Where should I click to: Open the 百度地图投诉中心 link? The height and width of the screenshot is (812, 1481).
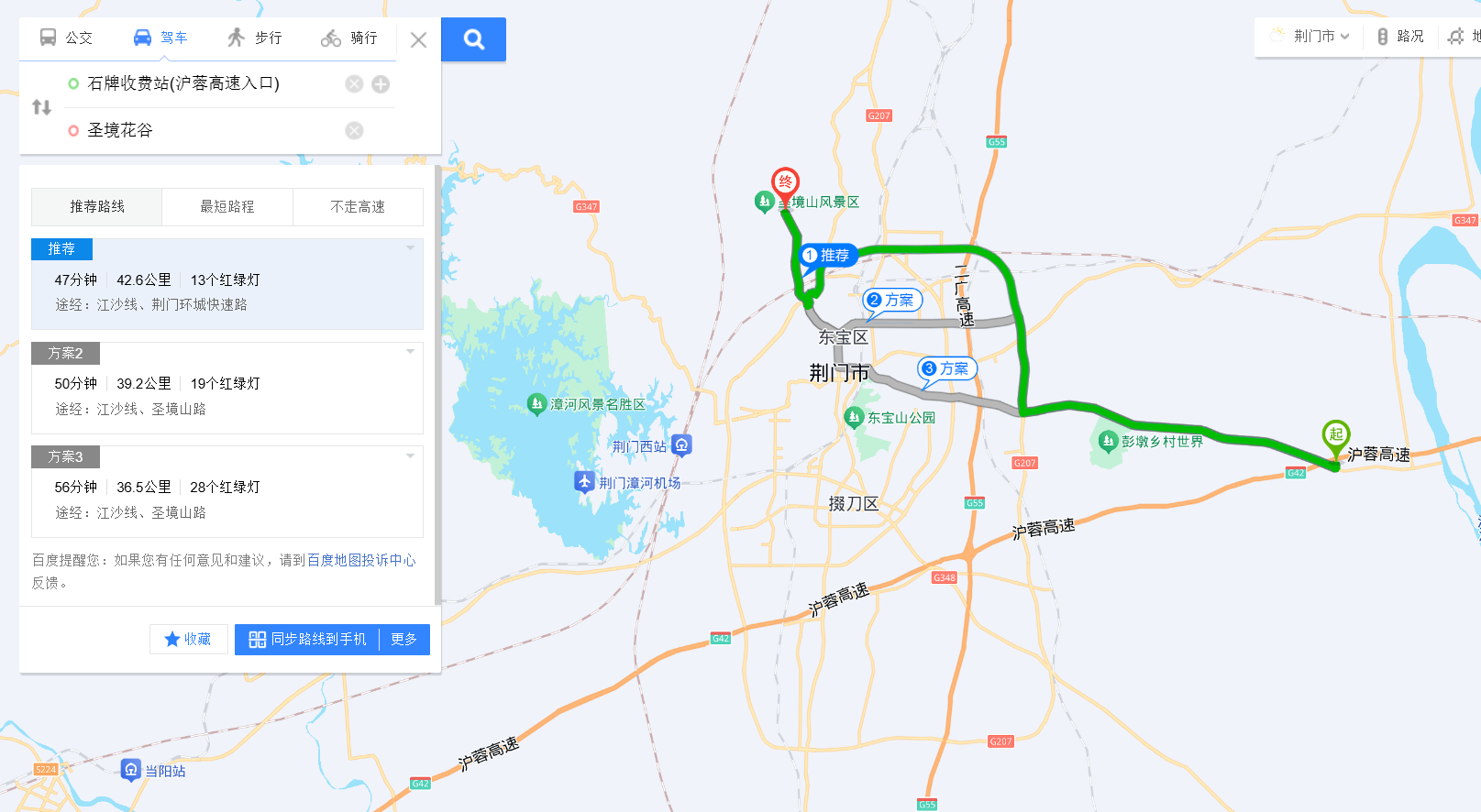pyautogui.click(x=361, y=560)
